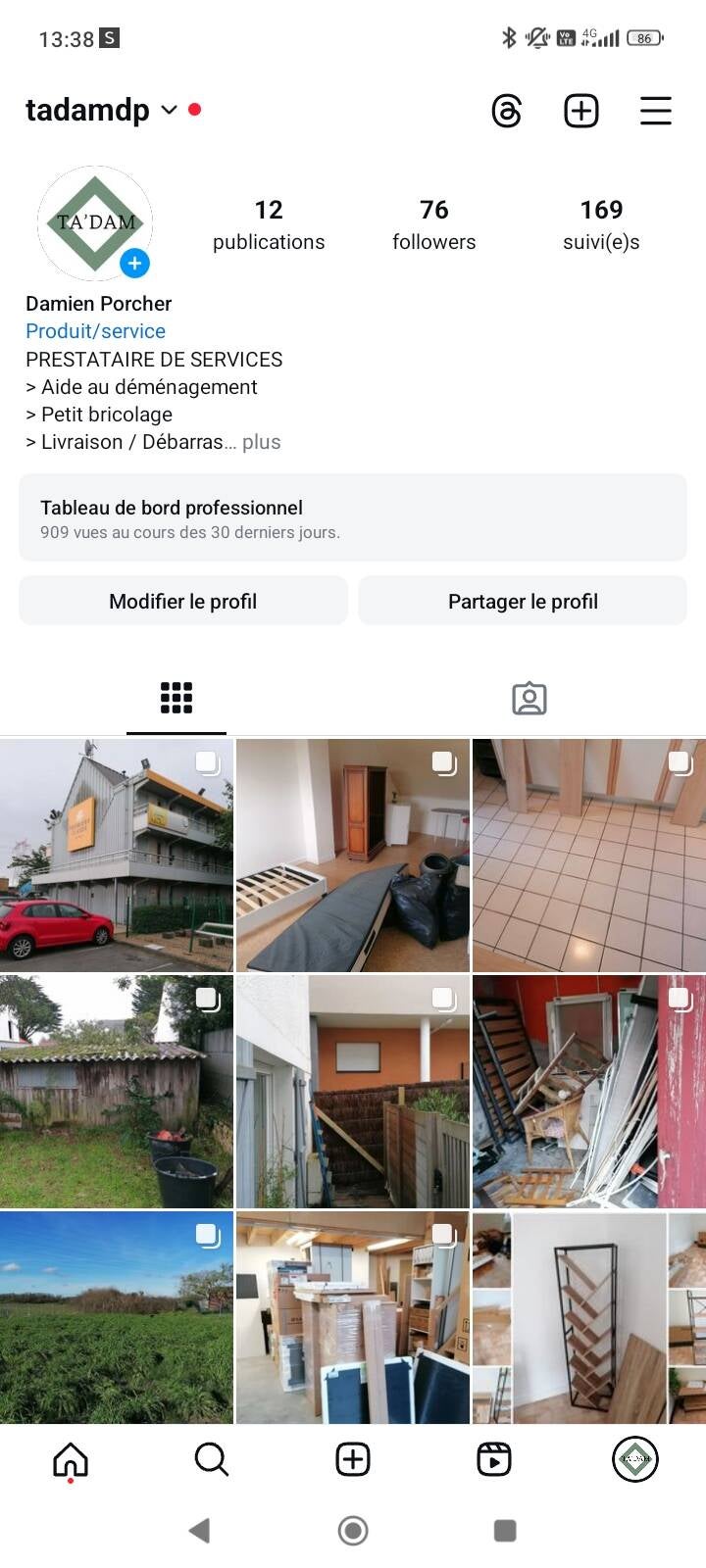Switch to the tagged photos tab
The image size is (706, 1568).
(x=529, y=698)
